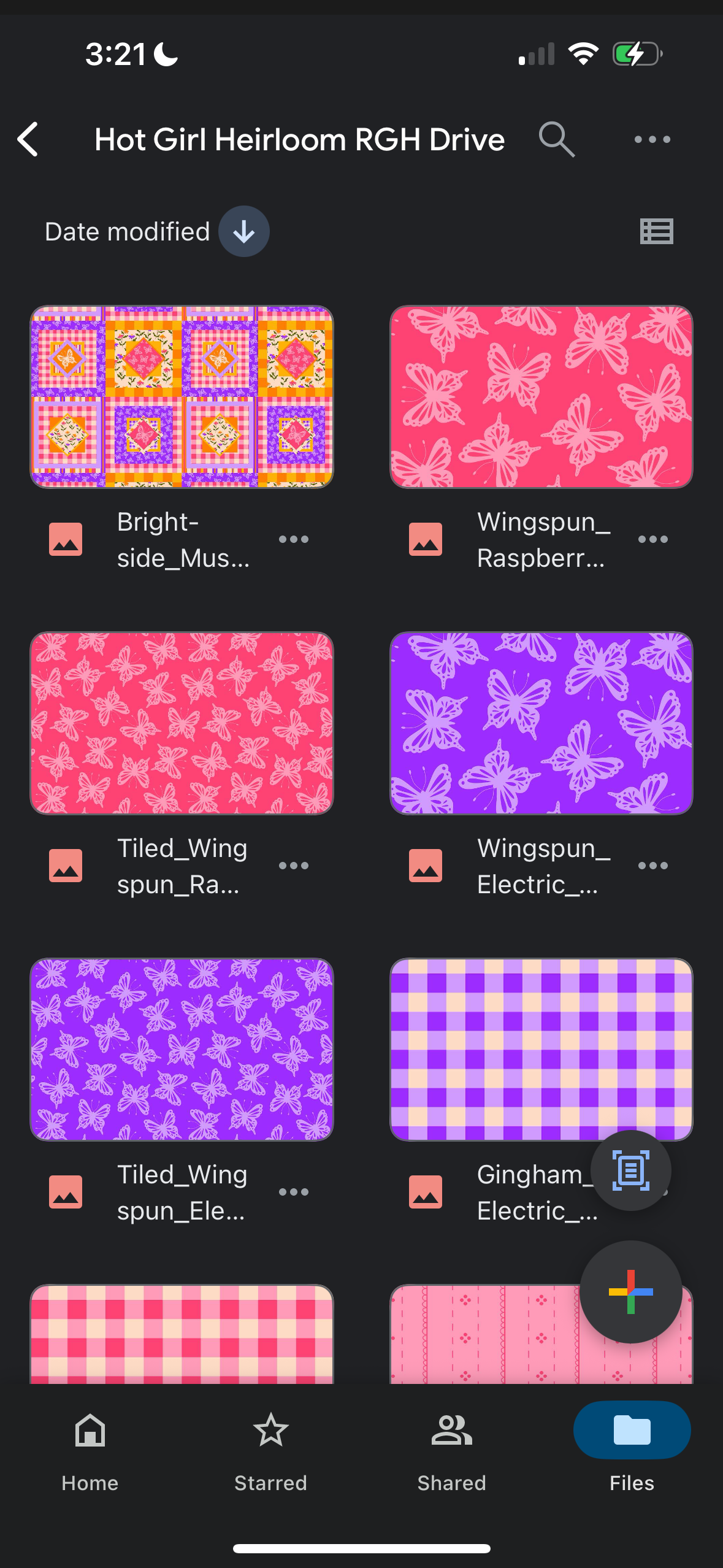Search within this folder
The height and width of the screenshot is (1568, 723).
pyautogui.click(x=556, y=139)
